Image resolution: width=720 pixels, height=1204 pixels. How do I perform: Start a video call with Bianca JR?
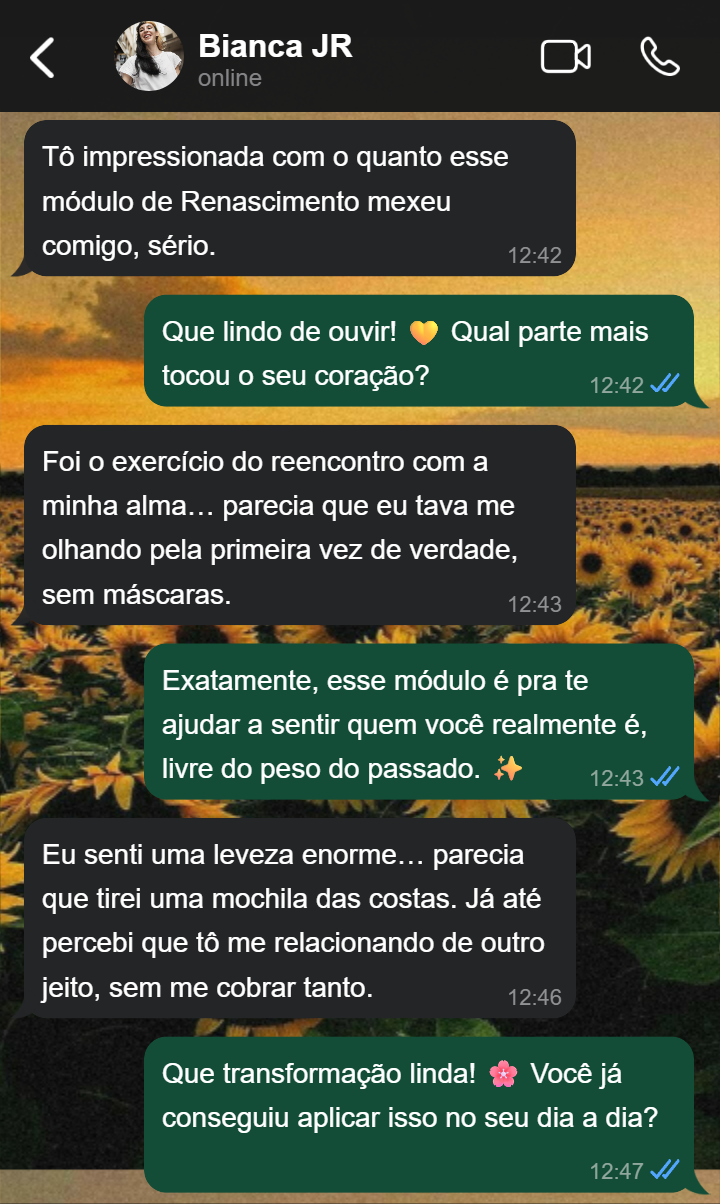tap(565, 57)
